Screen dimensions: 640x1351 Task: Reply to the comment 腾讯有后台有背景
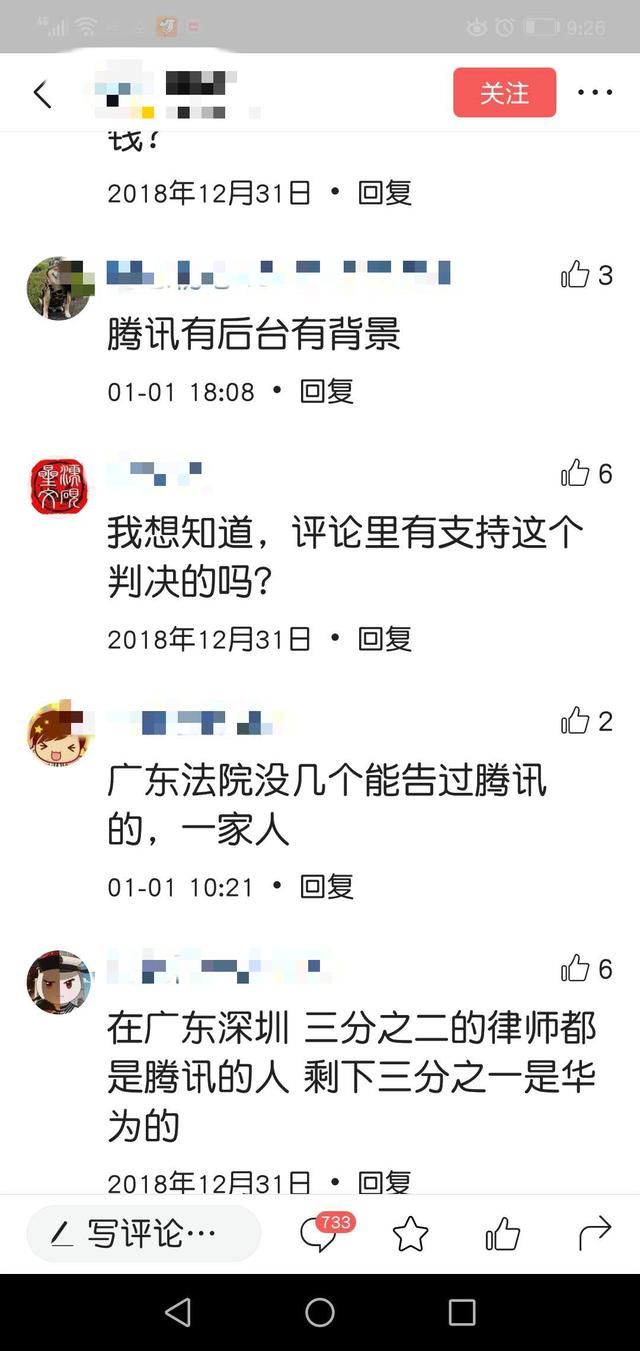tap(327, 391)
